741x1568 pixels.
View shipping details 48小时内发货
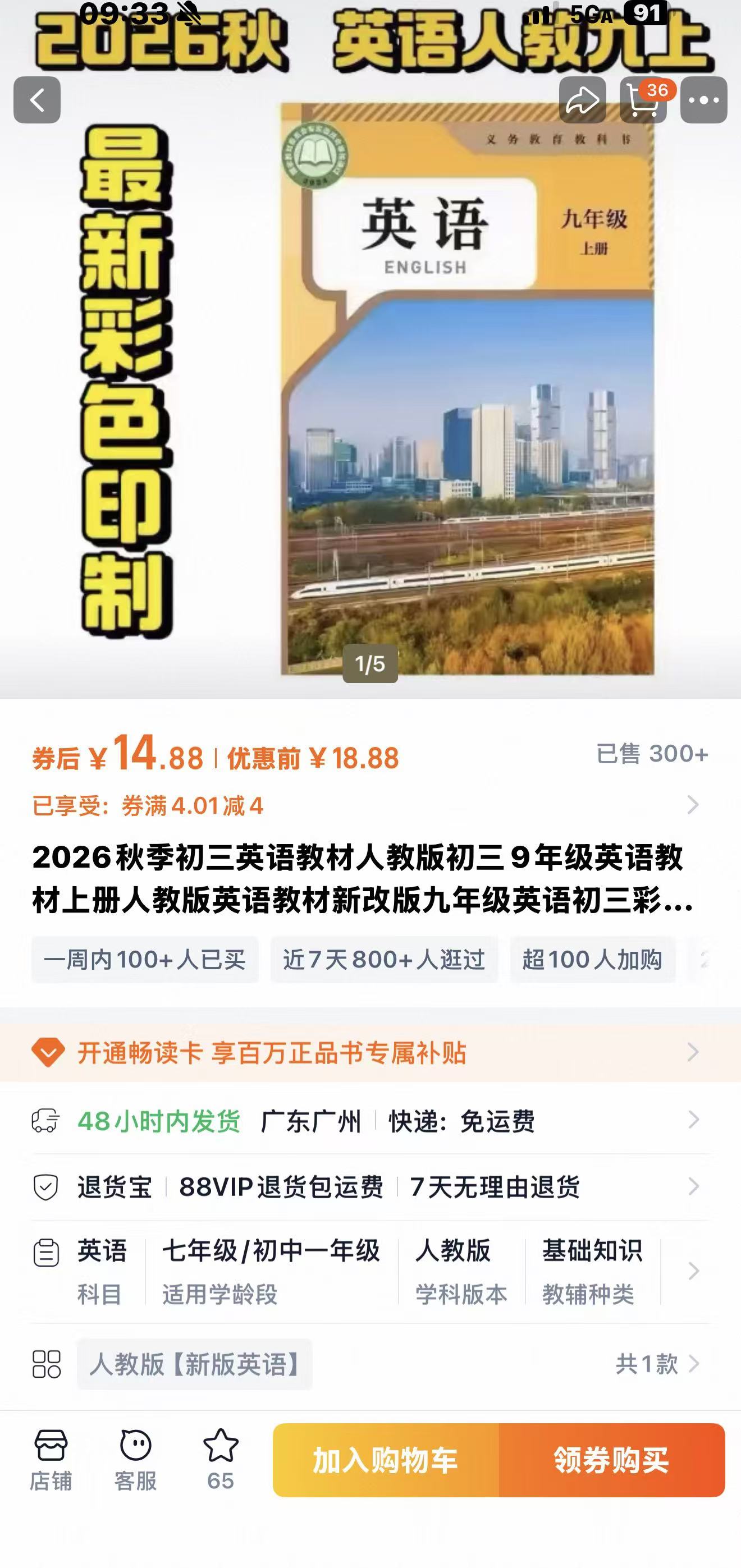pos(365,1121)
